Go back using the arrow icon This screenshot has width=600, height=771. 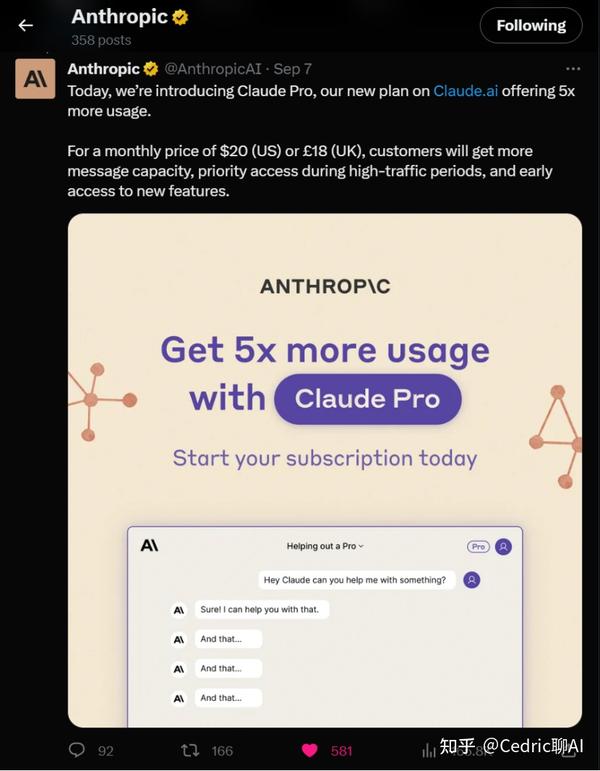point(26,25)
